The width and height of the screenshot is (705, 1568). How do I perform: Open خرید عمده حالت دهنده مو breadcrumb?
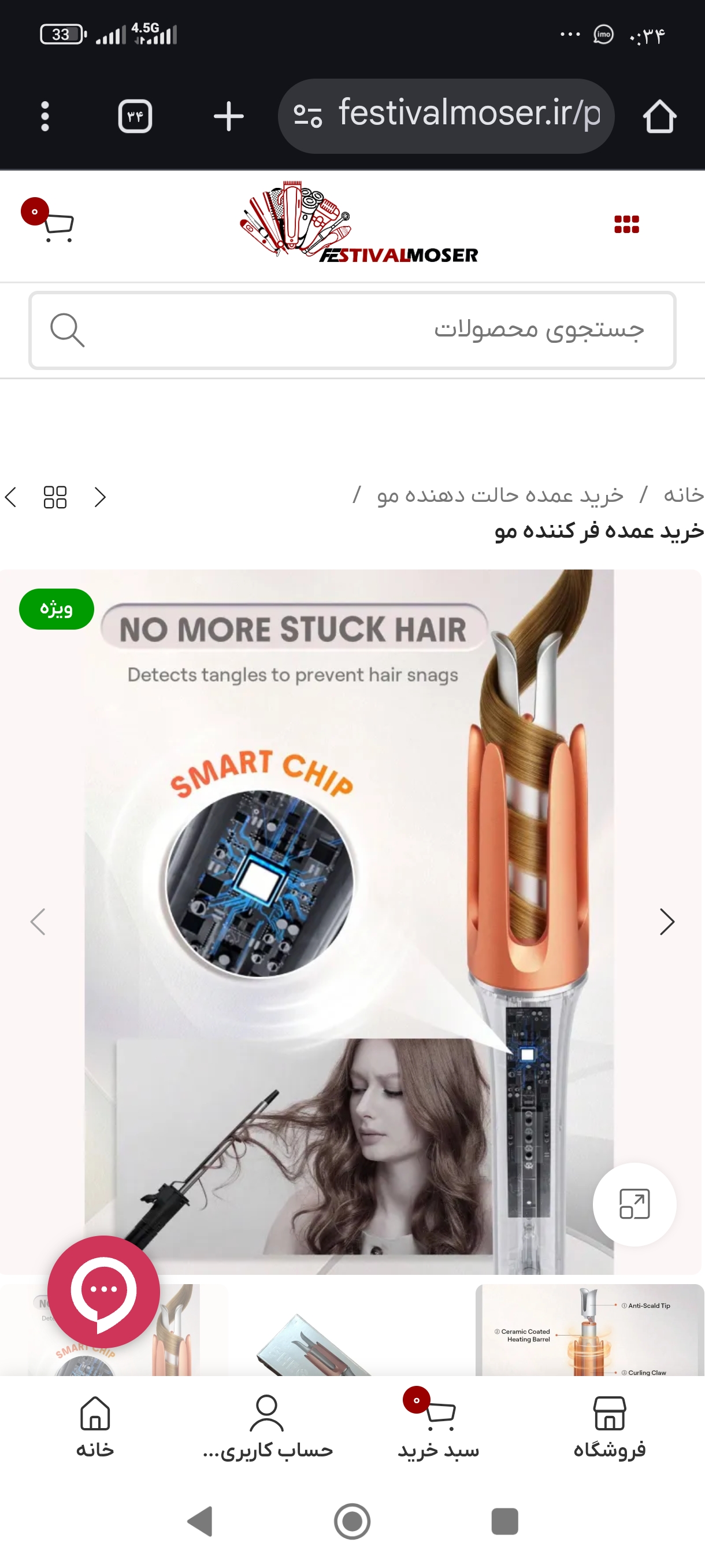(x=500, y=495)
